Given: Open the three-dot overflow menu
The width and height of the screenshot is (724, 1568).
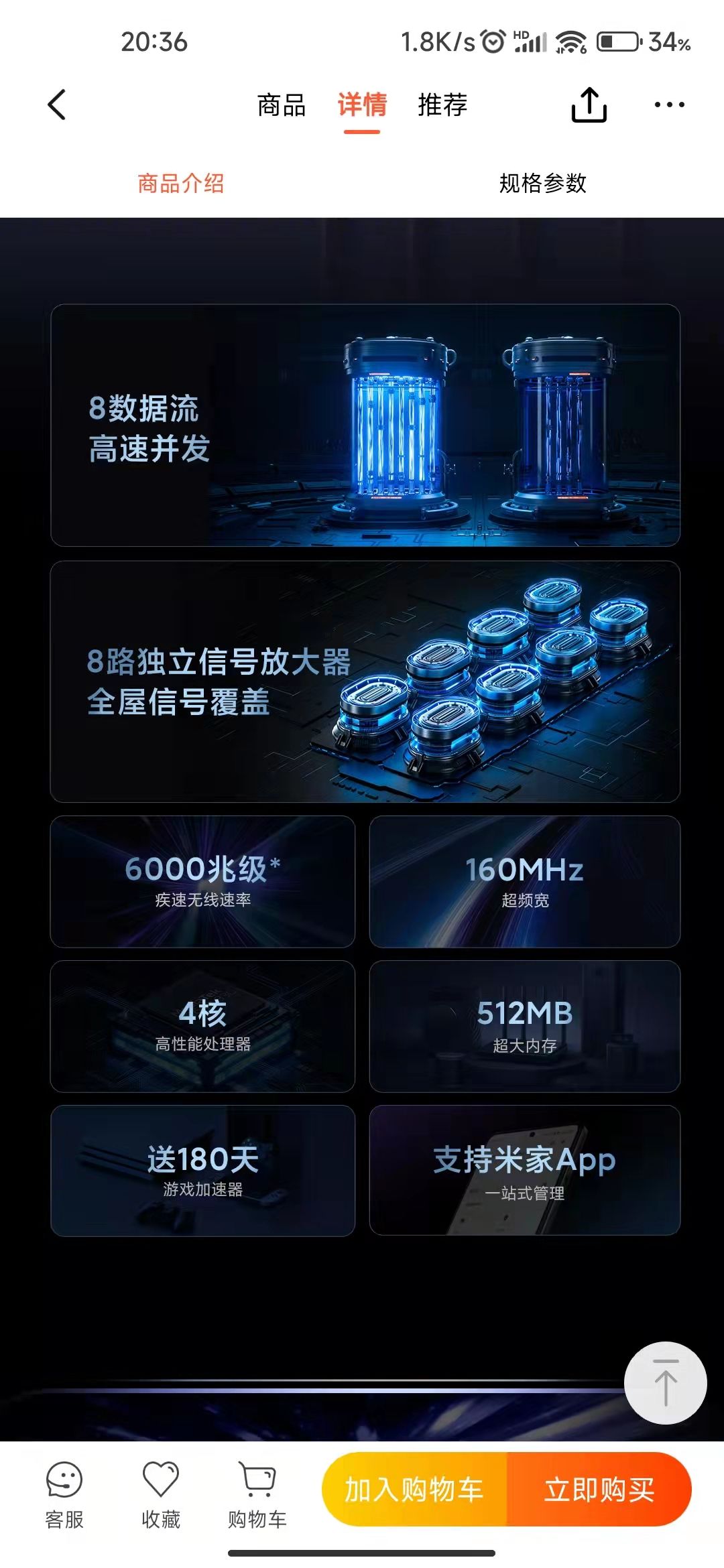Looking at the screenshot, I should [669, 105].
